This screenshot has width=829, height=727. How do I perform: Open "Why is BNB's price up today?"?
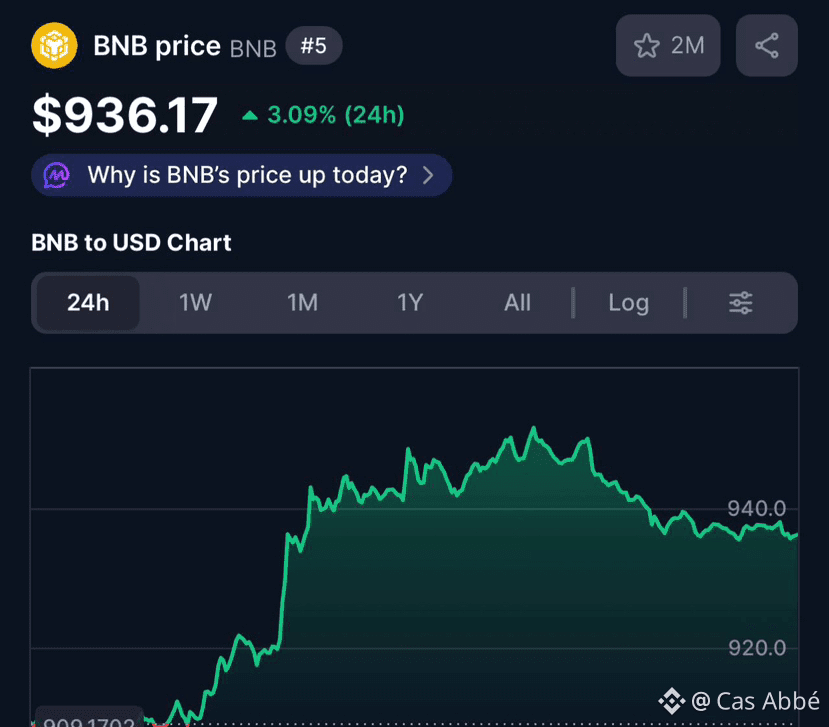pos(242,176)
